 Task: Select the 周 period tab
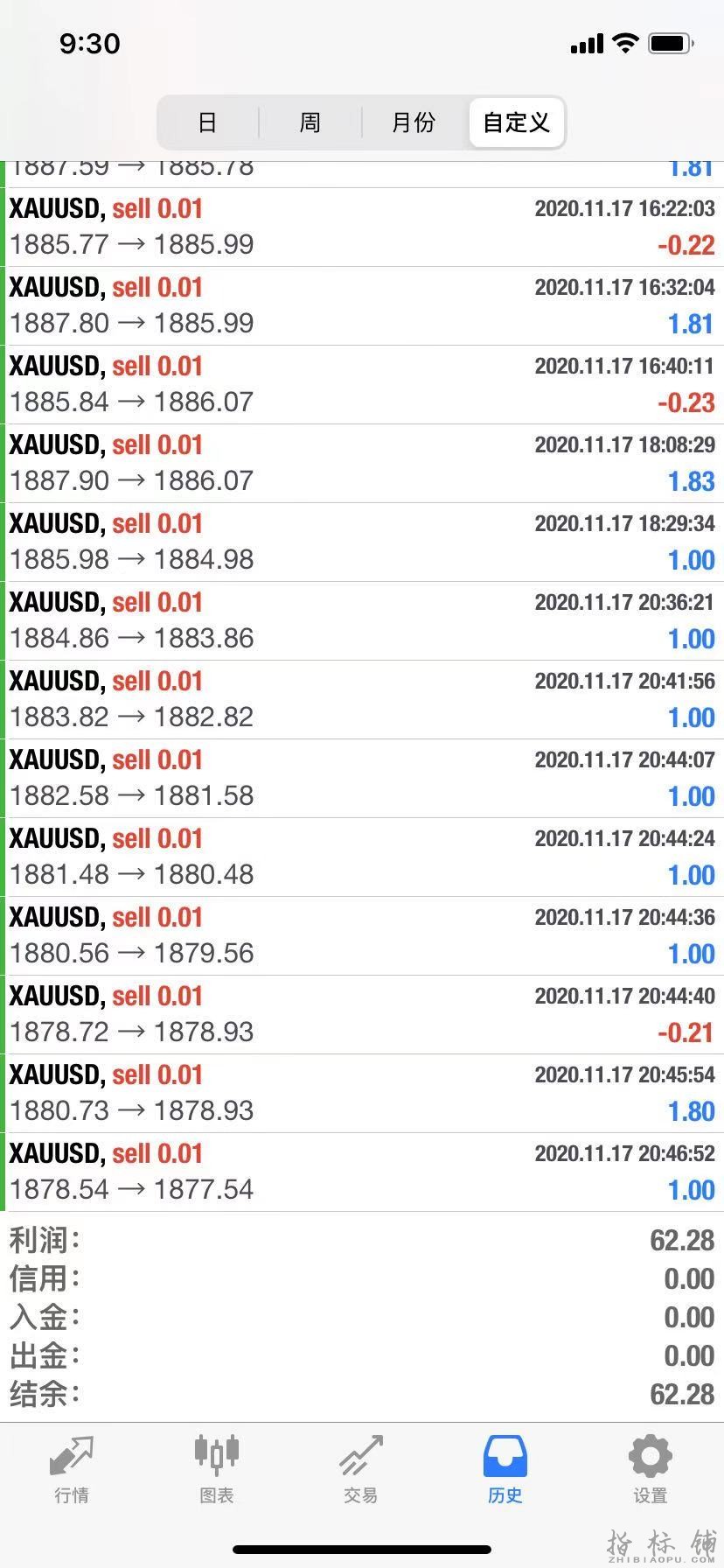[310, 122]
